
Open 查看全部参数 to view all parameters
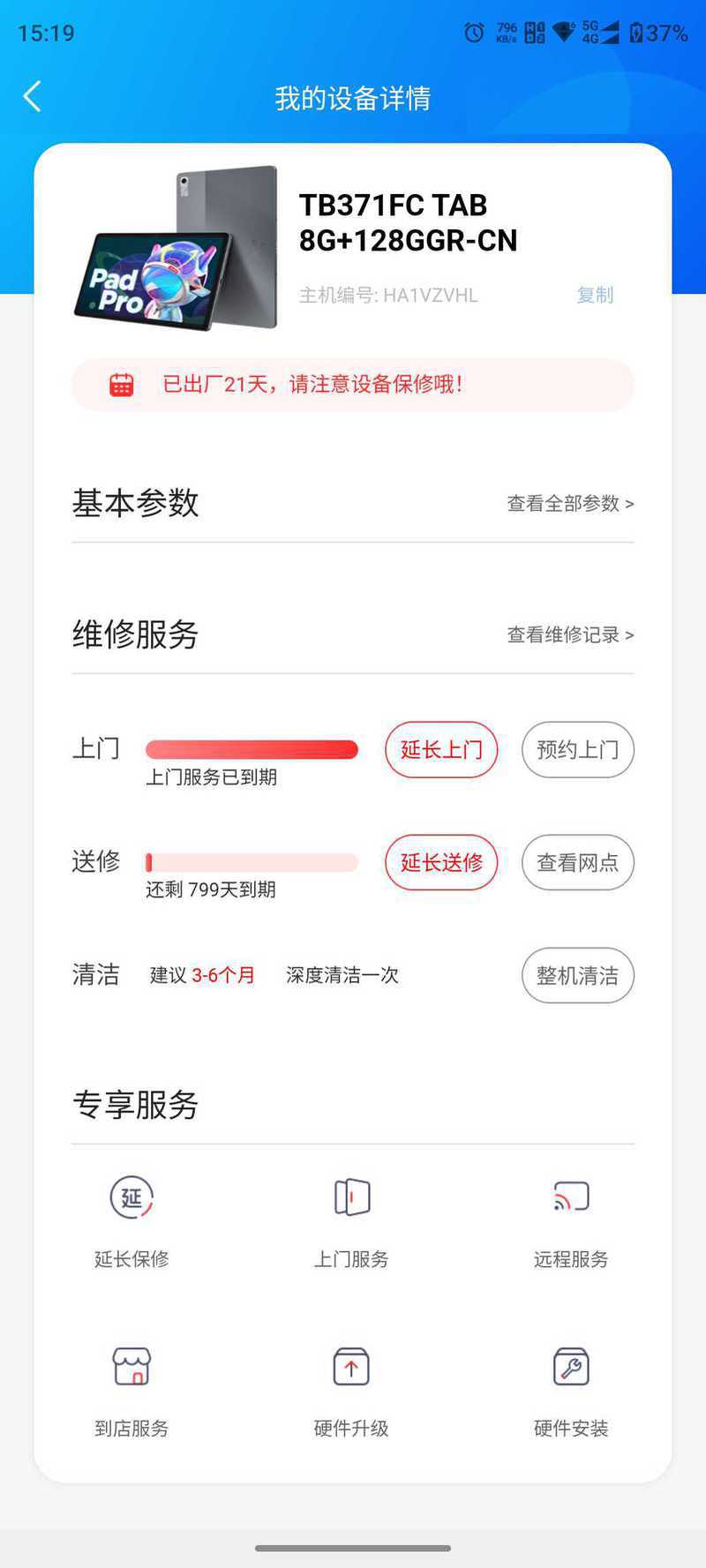coord(570,503)
